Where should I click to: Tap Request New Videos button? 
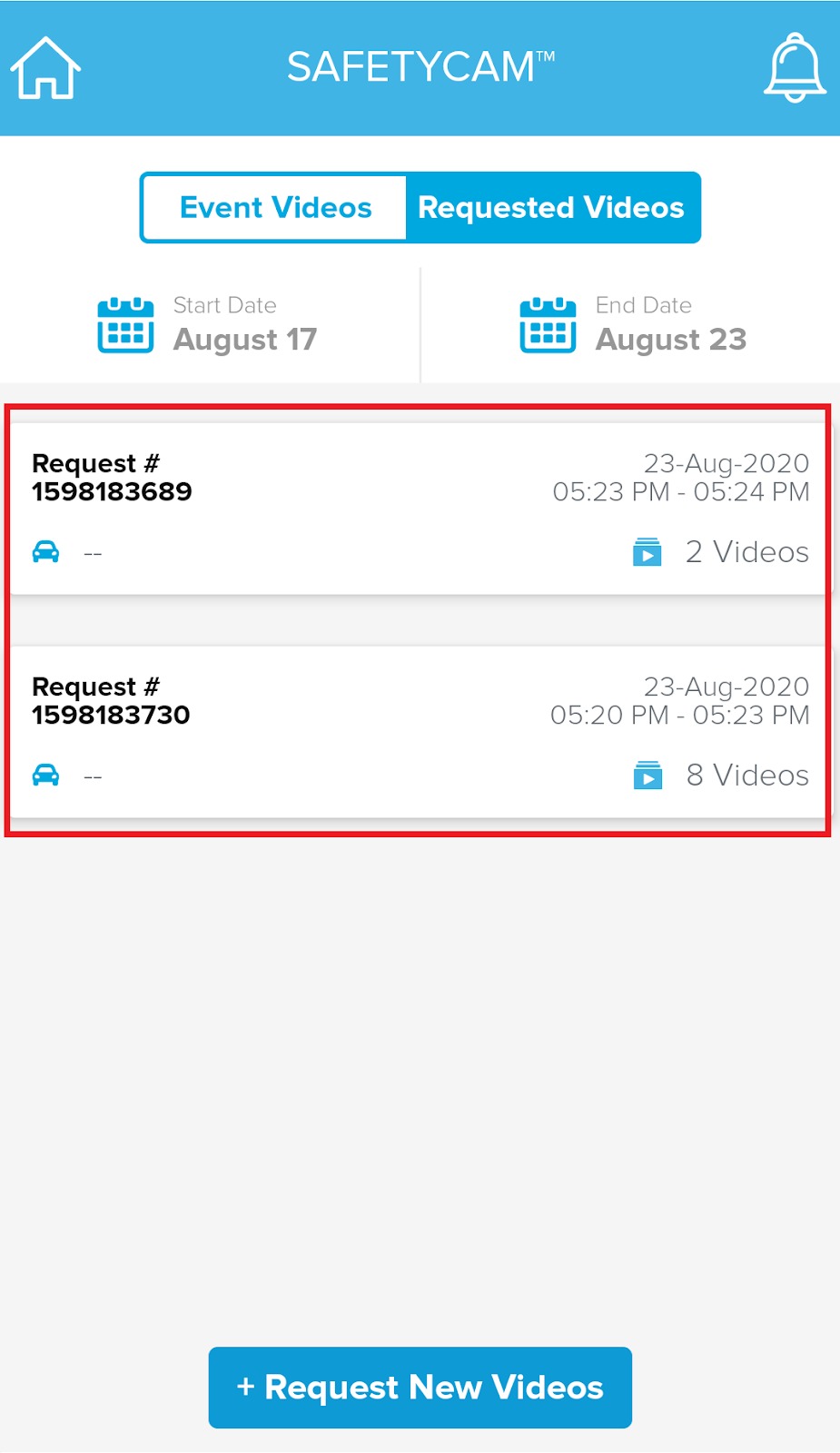point(420,1388)
